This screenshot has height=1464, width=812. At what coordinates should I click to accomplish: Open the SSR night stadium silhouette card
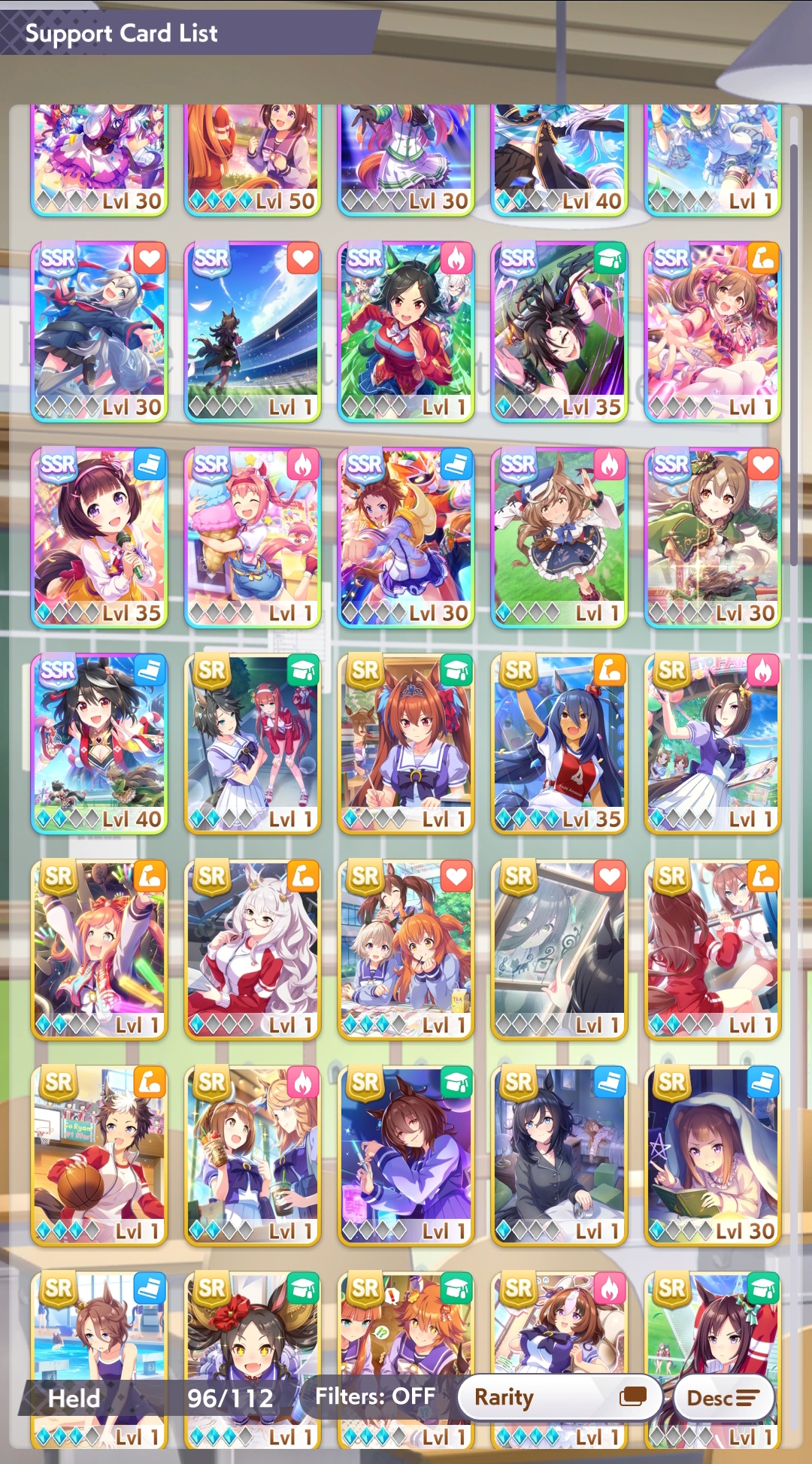coord(253,332)
